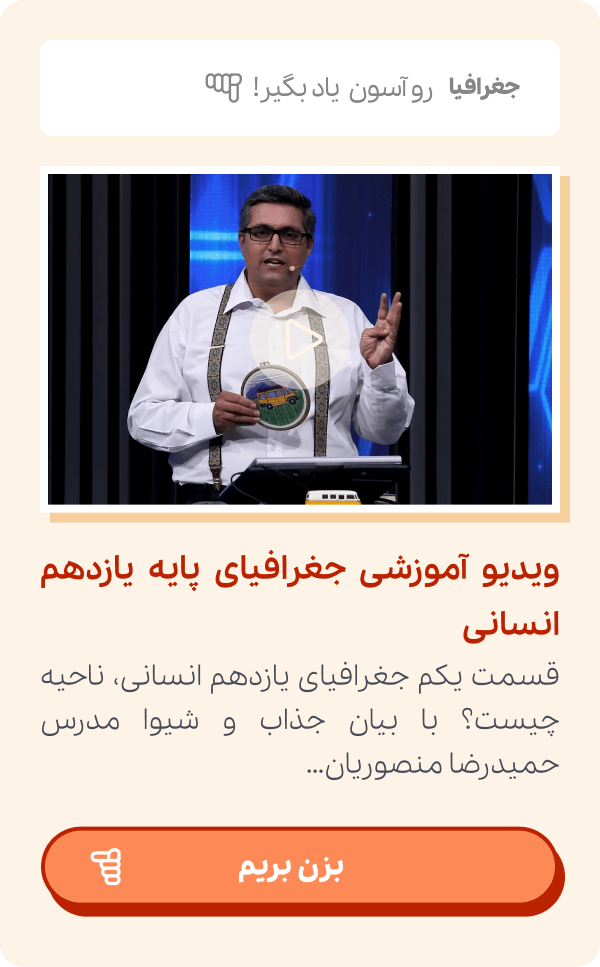This screenshot has height=967, width=600.
Task: Play the geography lesson video
Action: (300, 340)
